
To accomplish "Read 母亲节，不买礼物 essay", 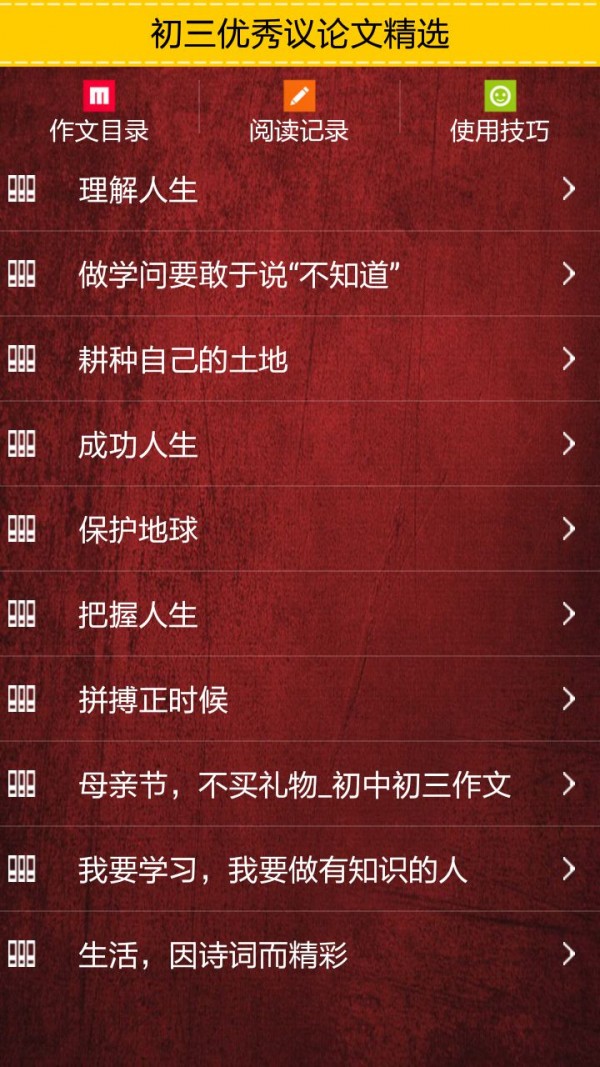I will click(300, 784).
